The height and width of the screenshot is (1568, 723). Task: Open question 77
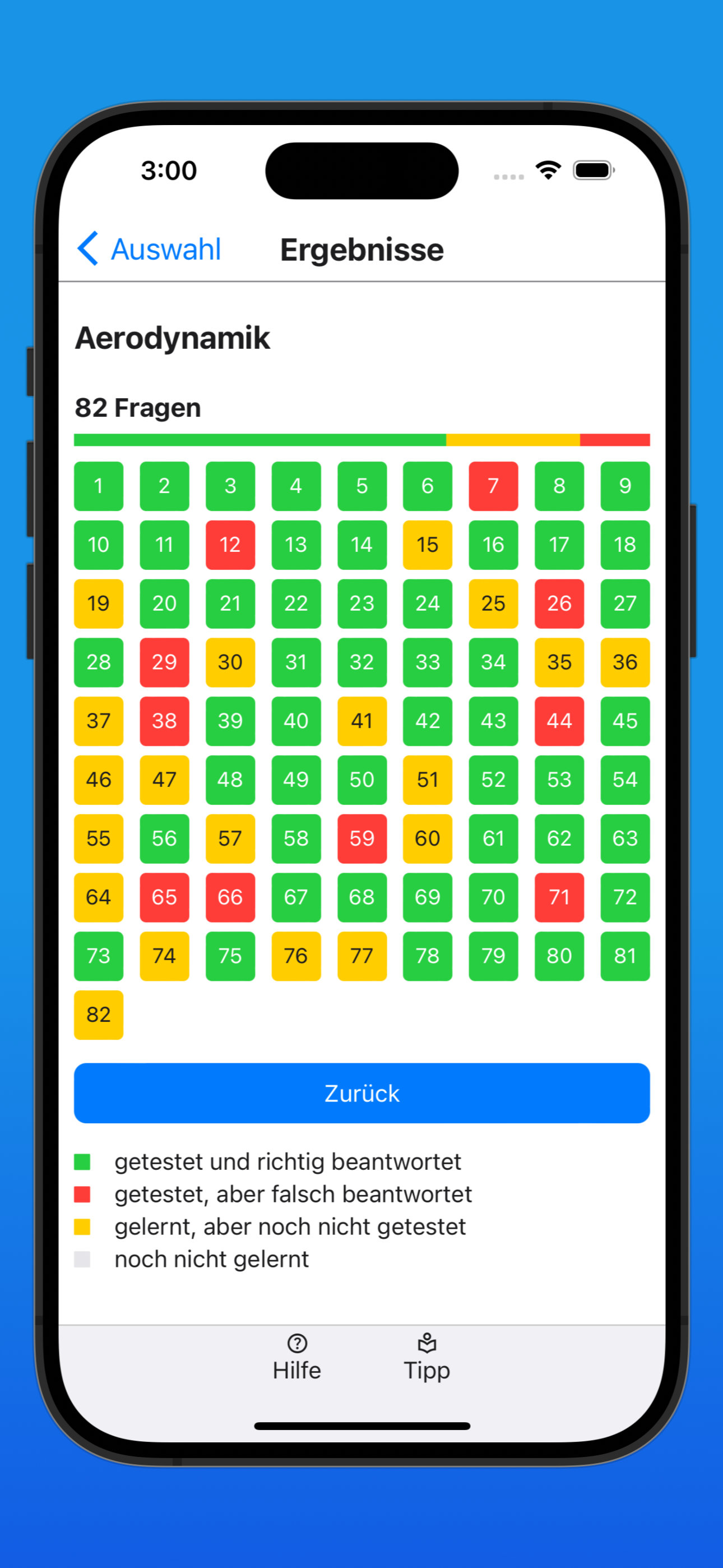(361, 956)
